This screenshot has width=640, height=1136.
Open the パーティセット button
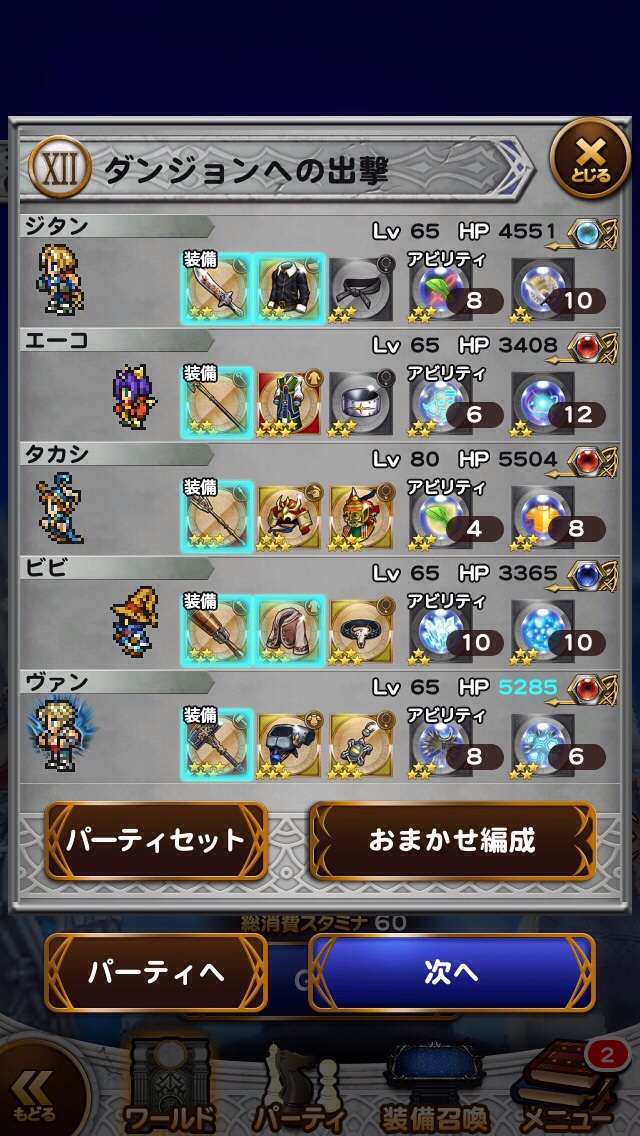point(155,841)
